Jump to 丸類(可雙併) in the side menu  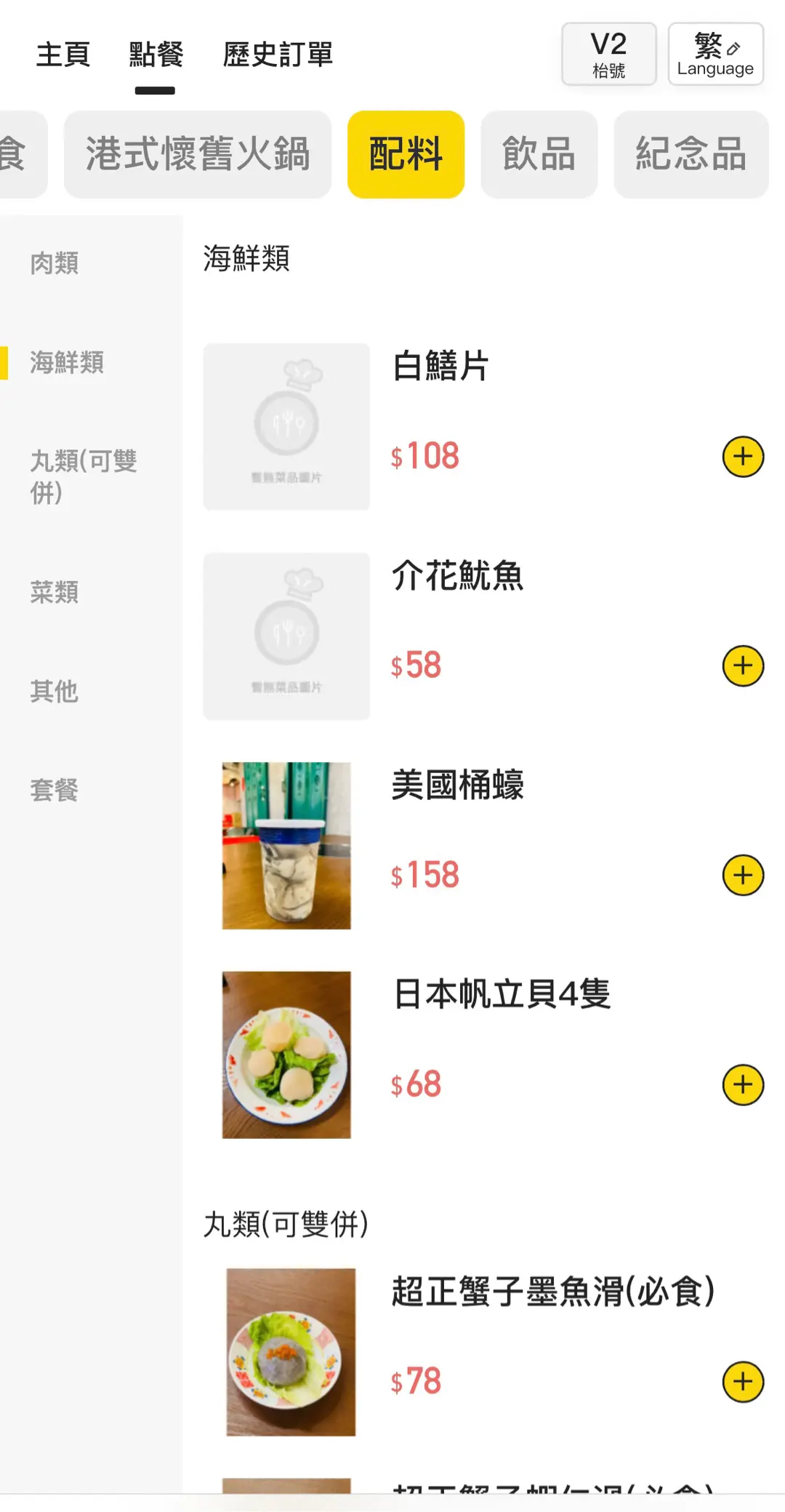84,476
